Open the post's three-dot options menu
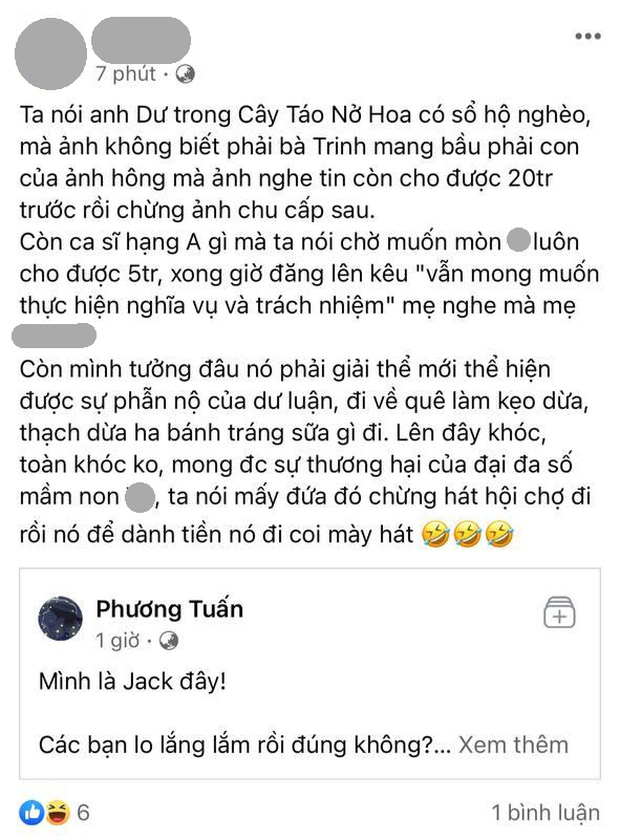Screen dimensions: 620x840 [586, 36]
